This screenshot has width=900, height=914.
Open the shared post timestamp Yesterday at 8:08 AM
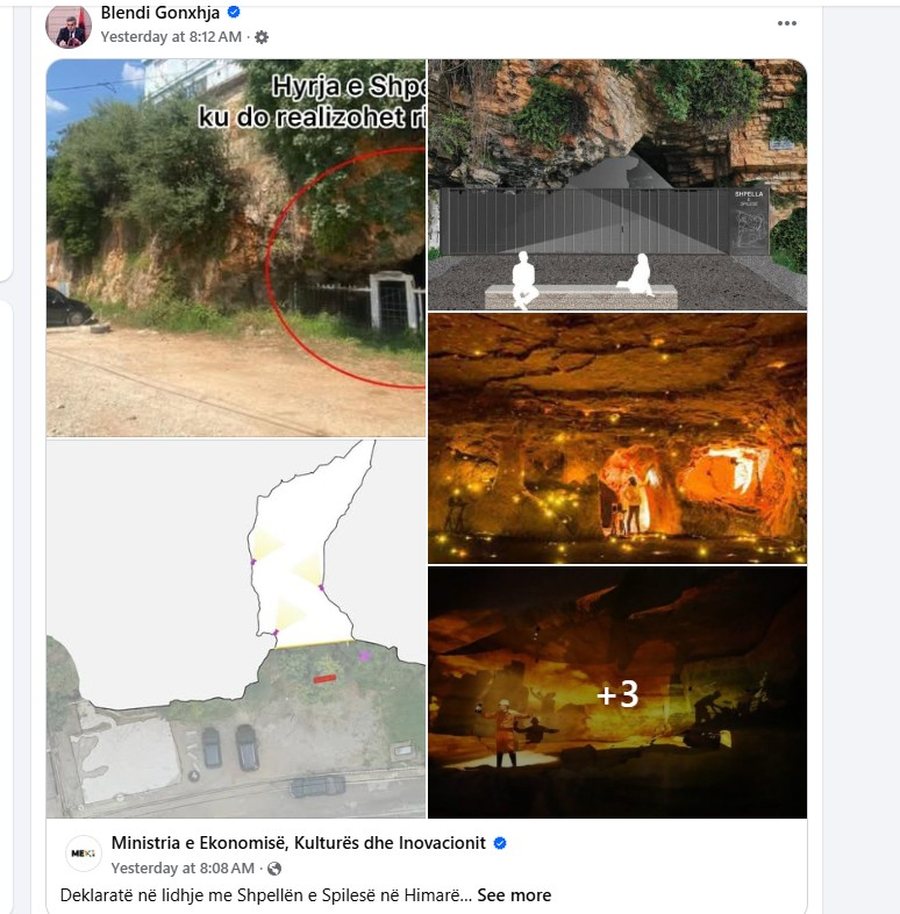pos(181,868)
